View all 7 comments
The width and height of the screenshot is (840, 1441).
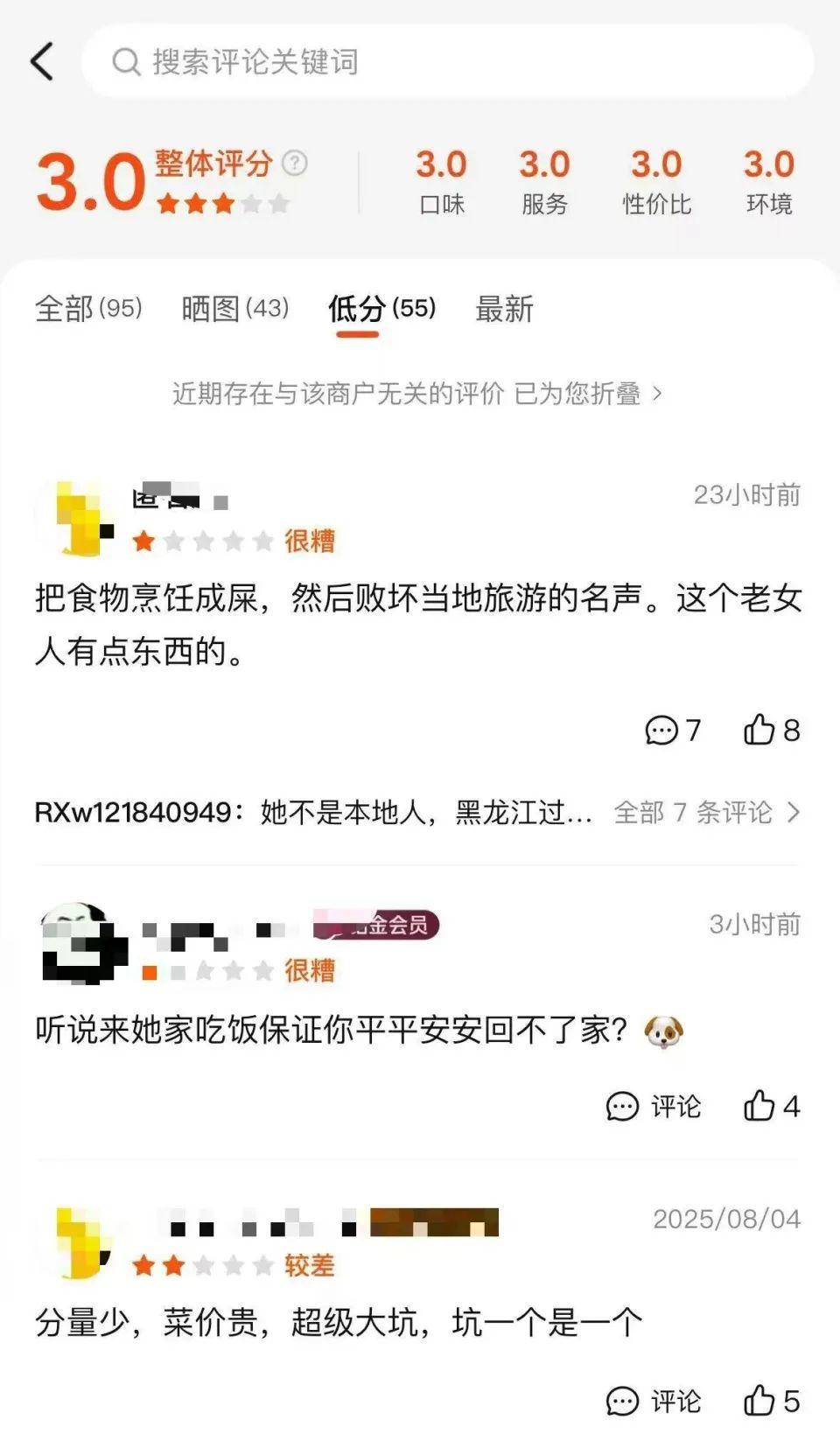tap(705, 812)
